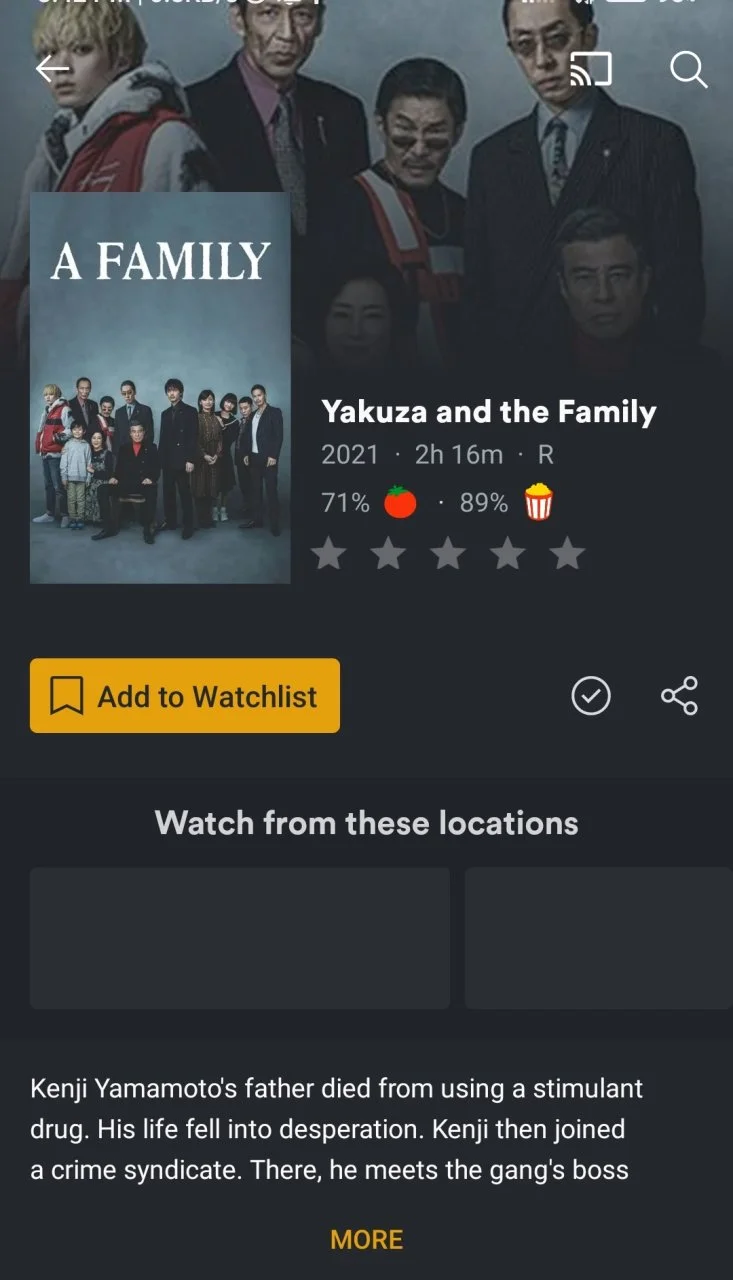Open the first watch location card
This screenshot has width=733, height=1280.
click(240, 938)
